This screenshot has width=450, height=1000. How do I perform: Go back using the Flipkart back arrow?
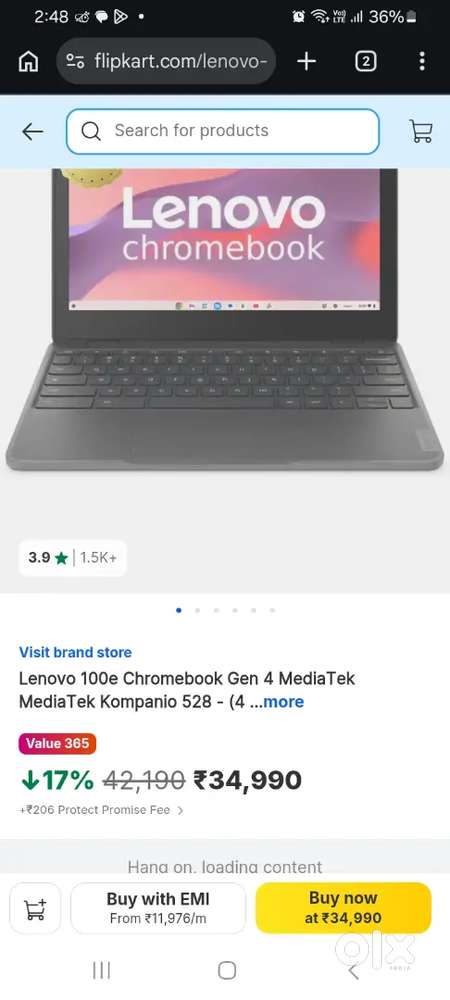click(x=33, y=132)
